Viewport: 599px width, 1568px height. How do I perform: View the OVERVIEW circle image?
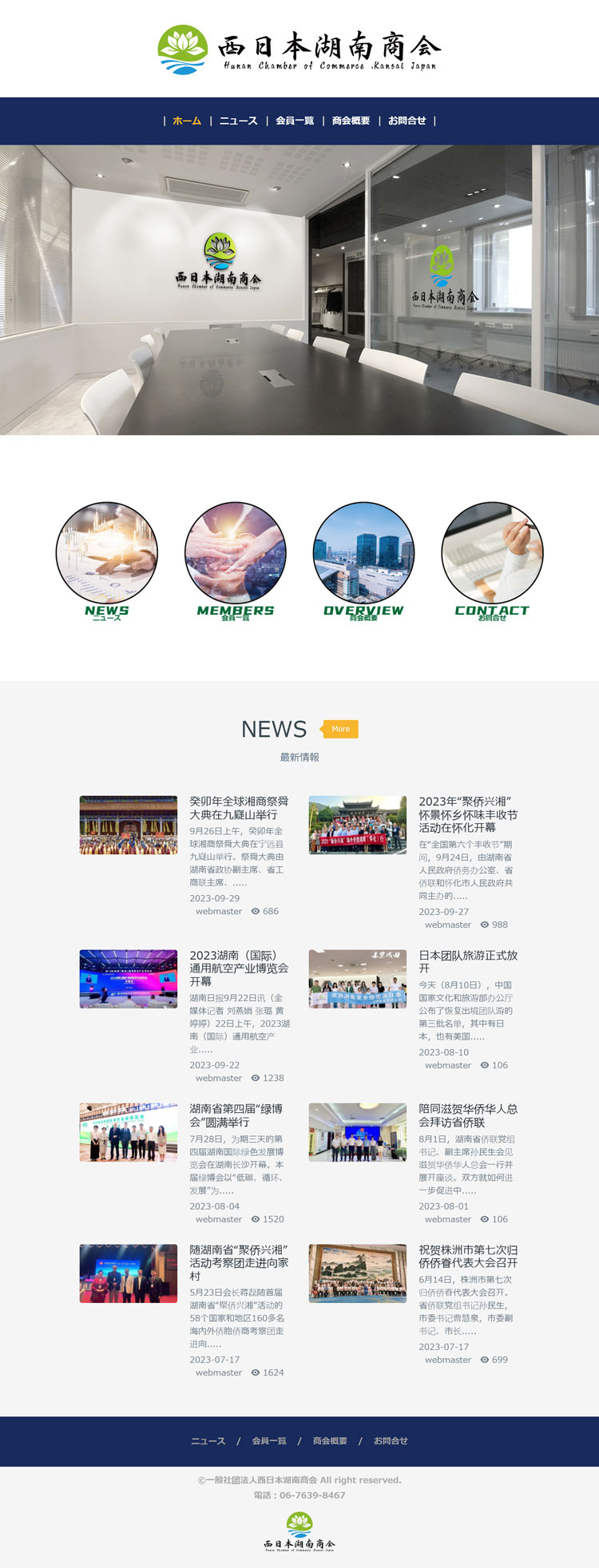363,553
